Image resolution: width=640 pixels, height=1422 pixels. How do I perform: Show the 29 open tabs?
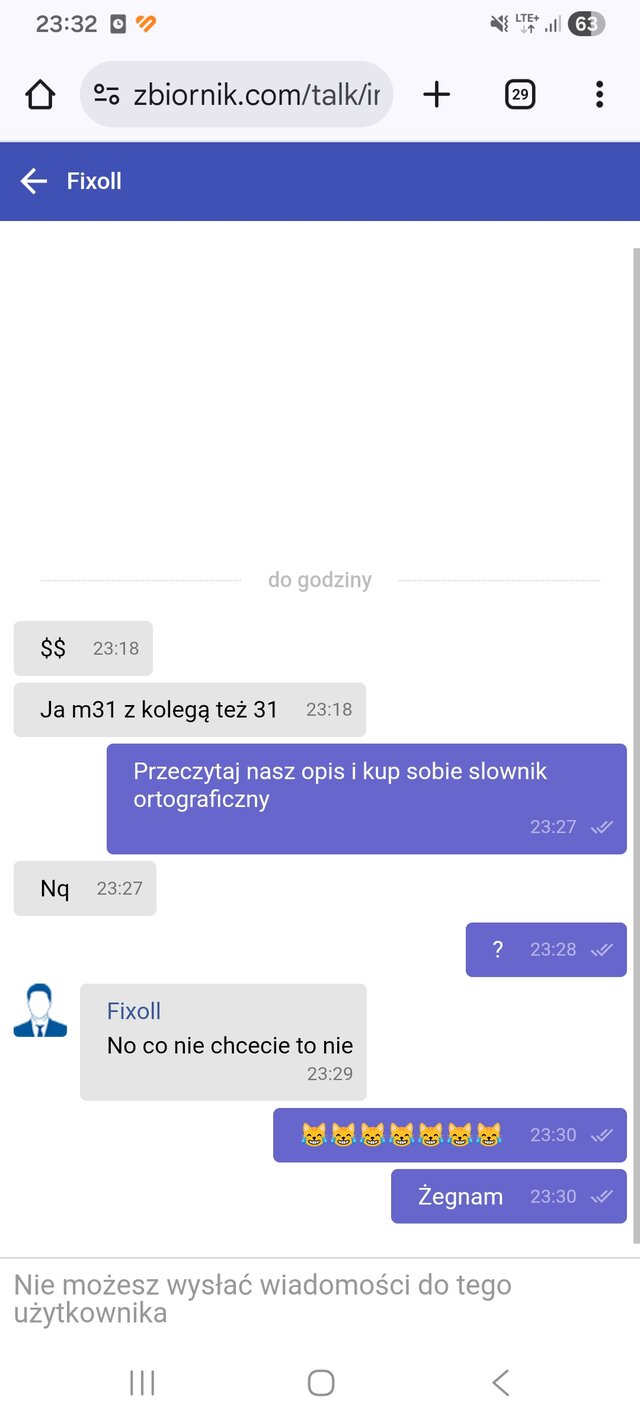[x=520, y=95]
